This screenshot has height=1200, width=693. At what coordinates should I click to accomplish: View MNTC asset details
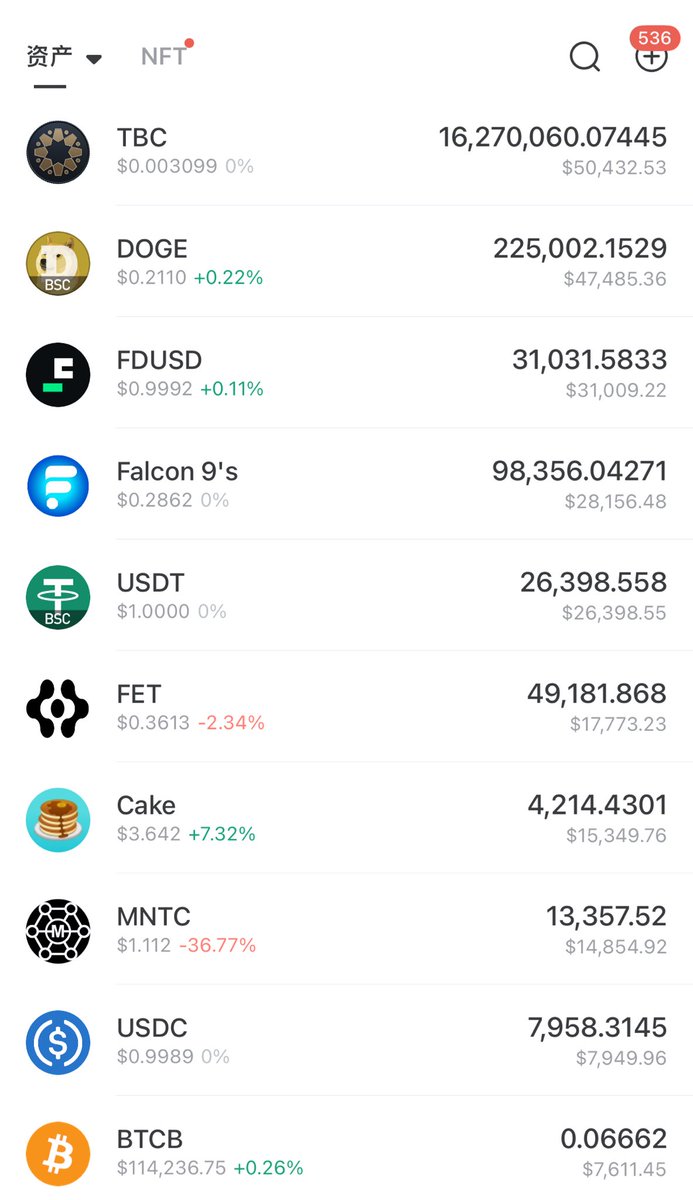tap(346, 930)
